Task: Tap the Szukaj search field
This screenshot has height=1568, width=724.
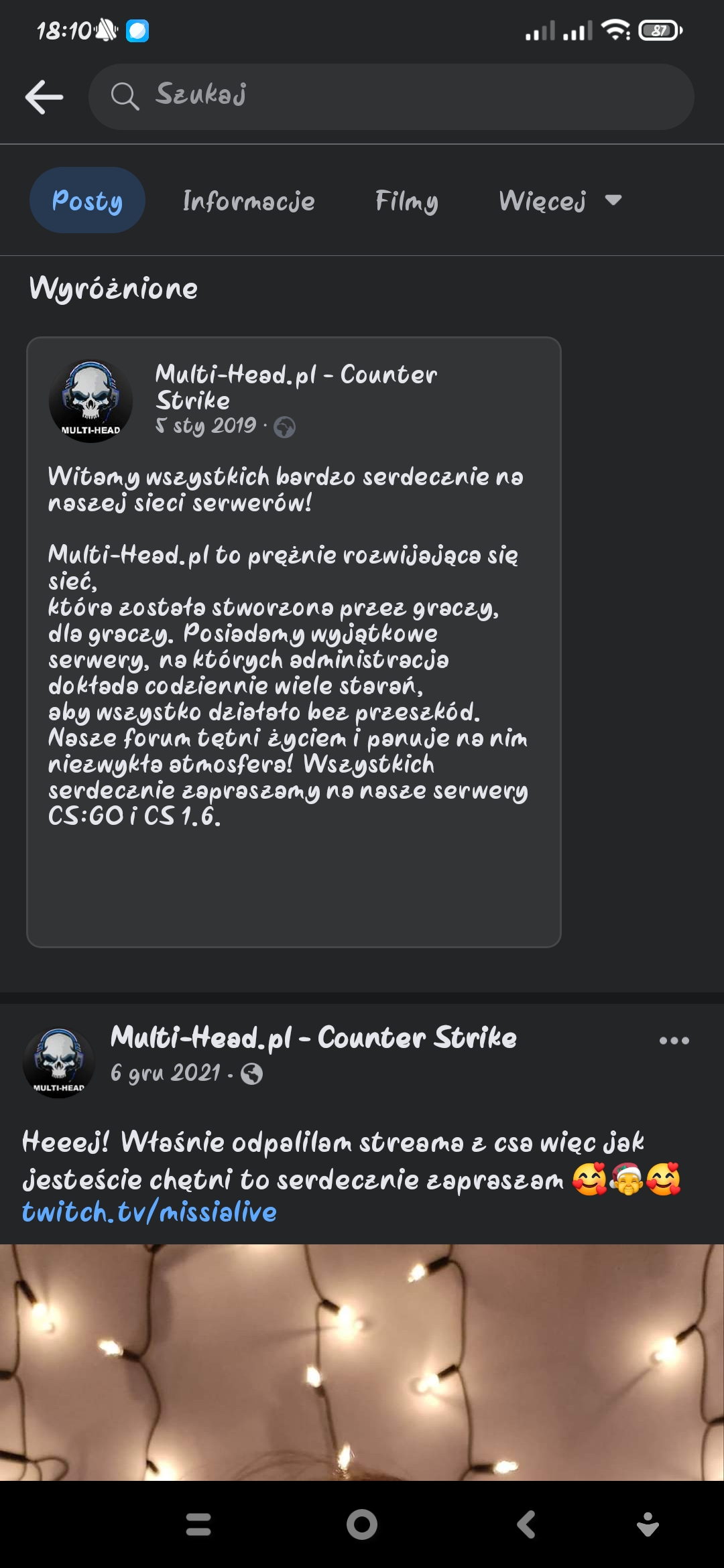Action: pyautogui.click(x=391, y=96)
